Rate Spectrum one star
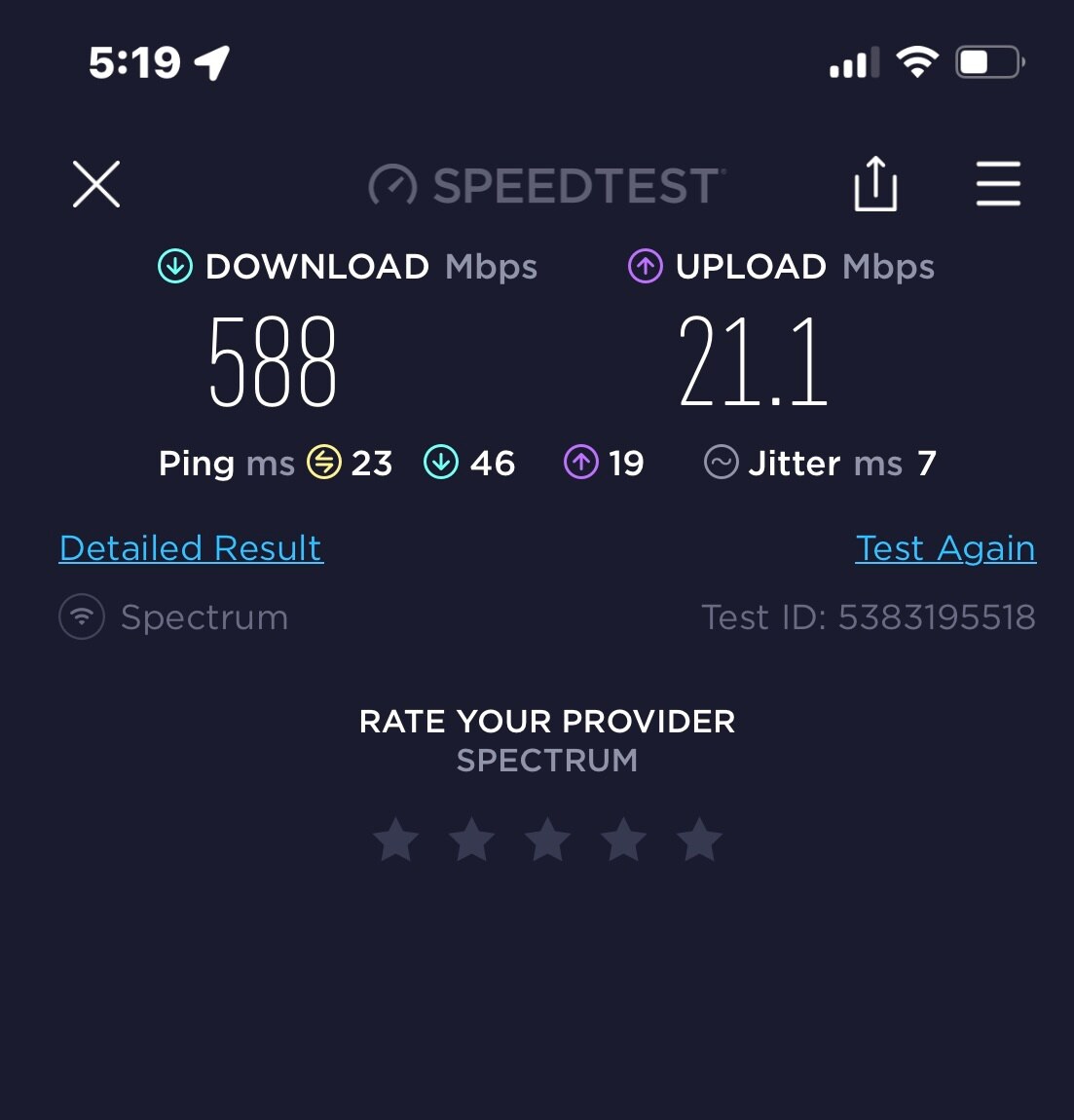 click(396, 840)
